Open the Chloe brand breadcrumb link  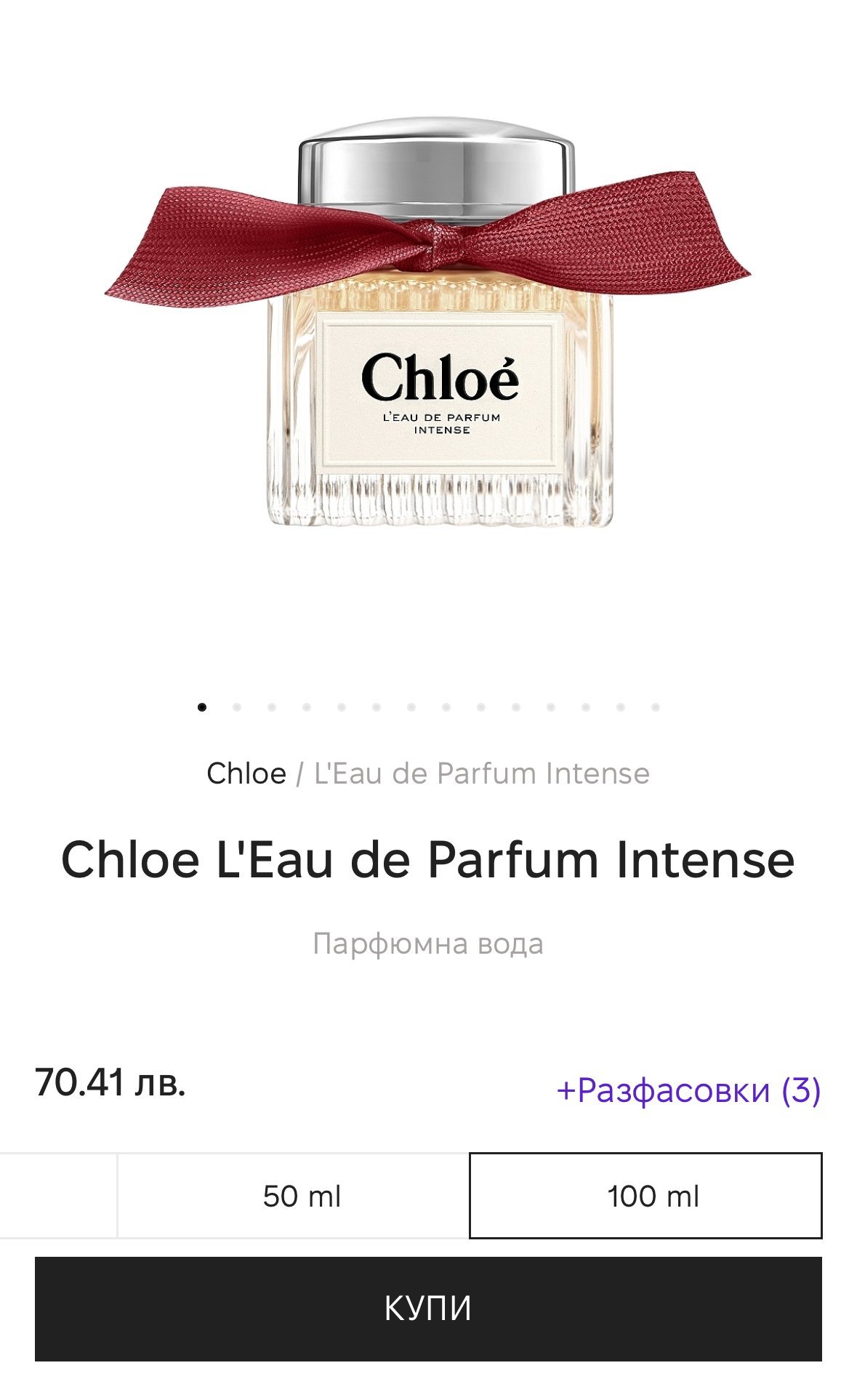point(246,773)
